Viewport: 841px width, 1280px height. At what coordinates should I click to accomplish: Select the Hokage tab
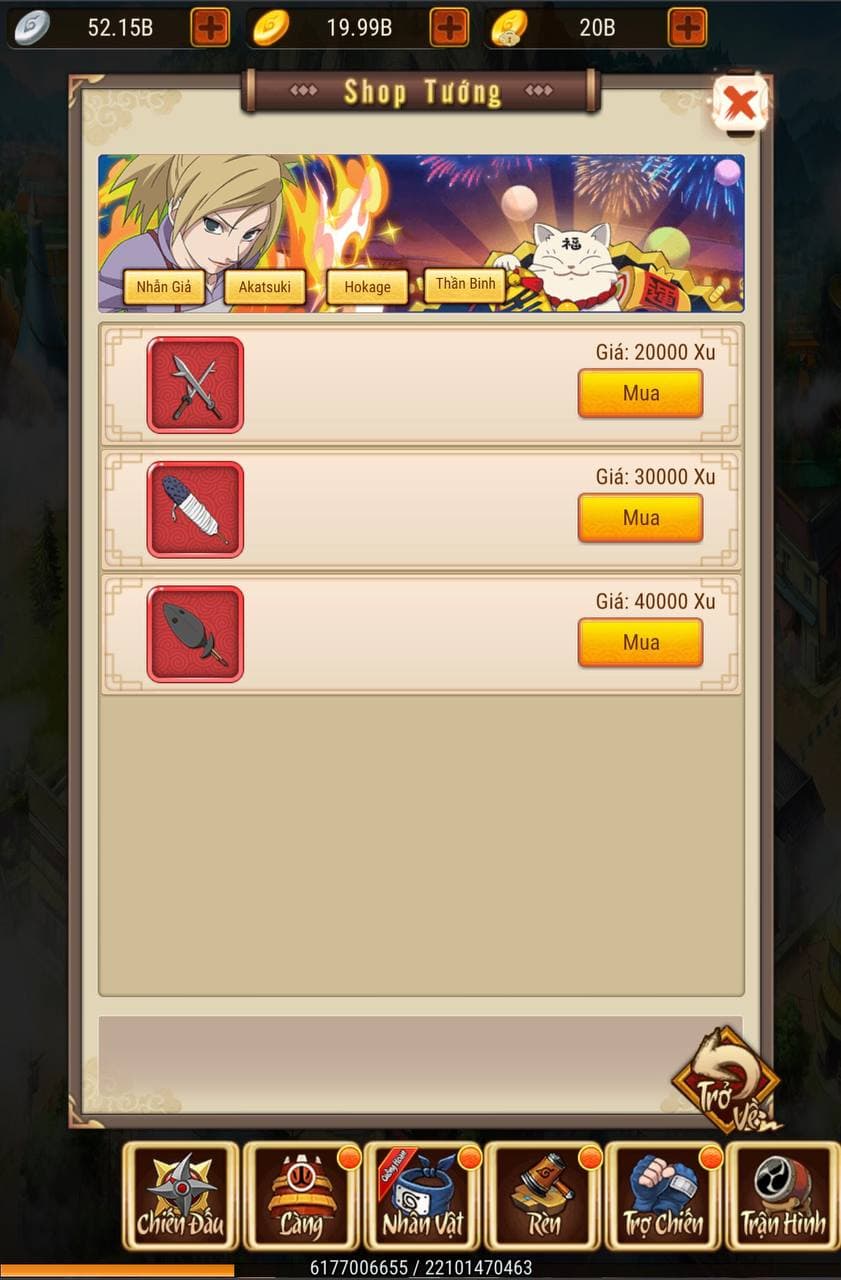[367, 287]
